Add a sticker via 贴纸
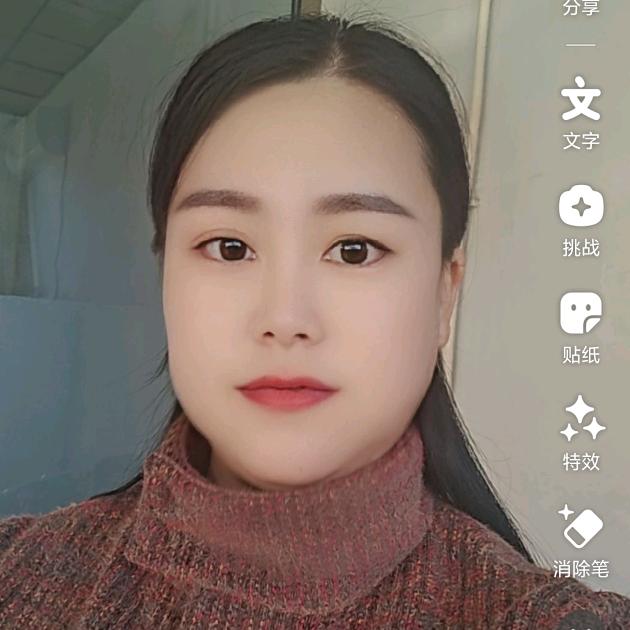This screenshot has width=630, height=630. pyautogui.click(x=581, y=328)
